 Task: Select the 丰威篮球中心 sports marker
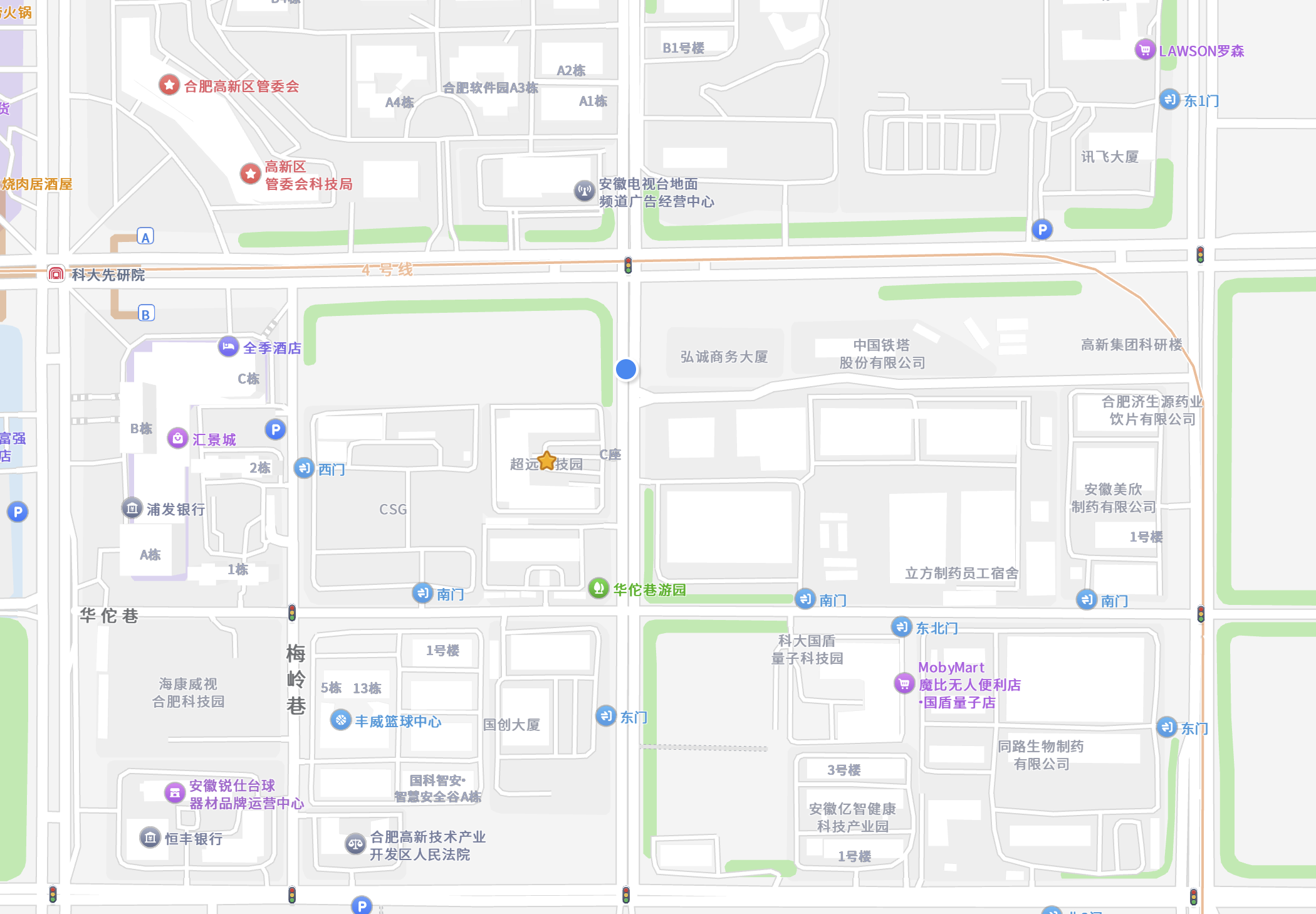(340, 720)
